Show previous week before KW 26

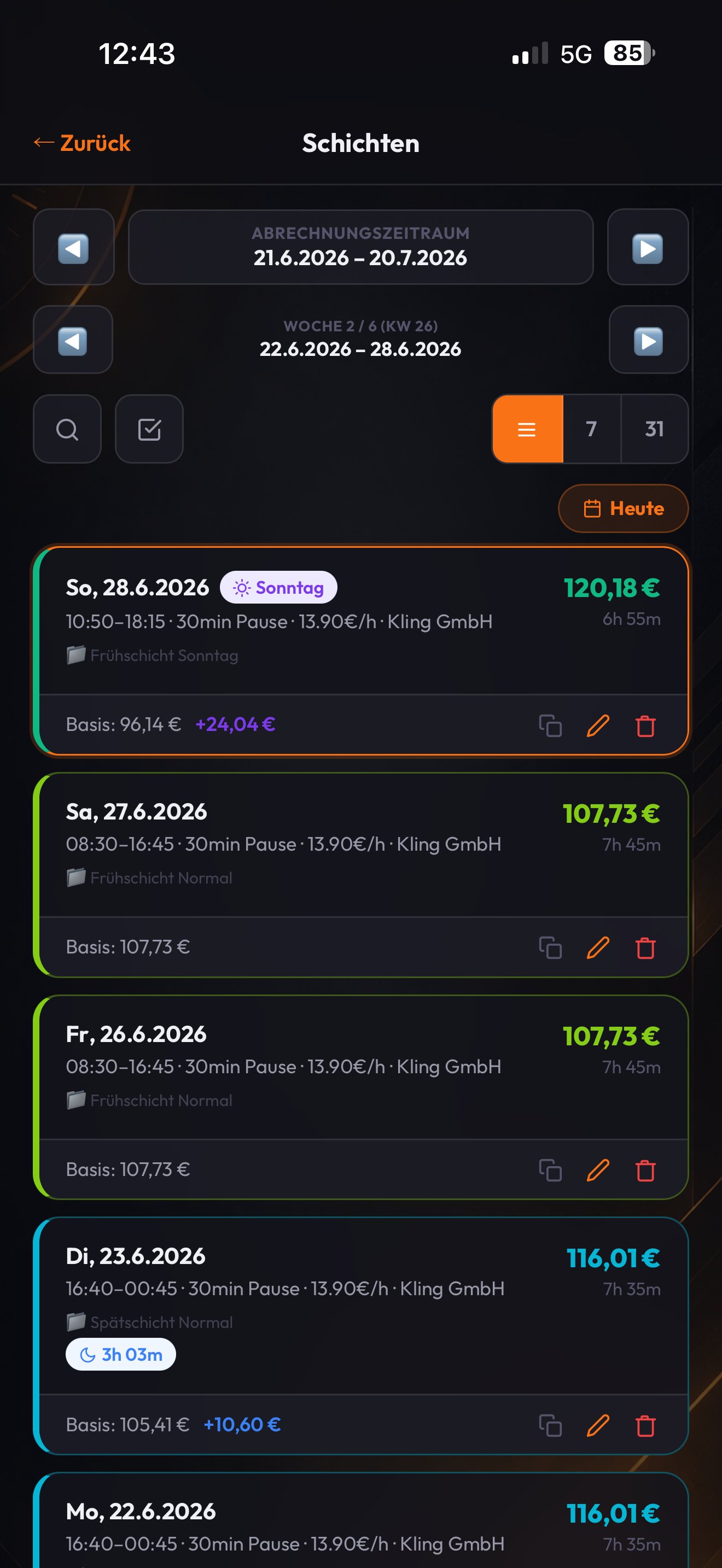(x=73, y=340)
